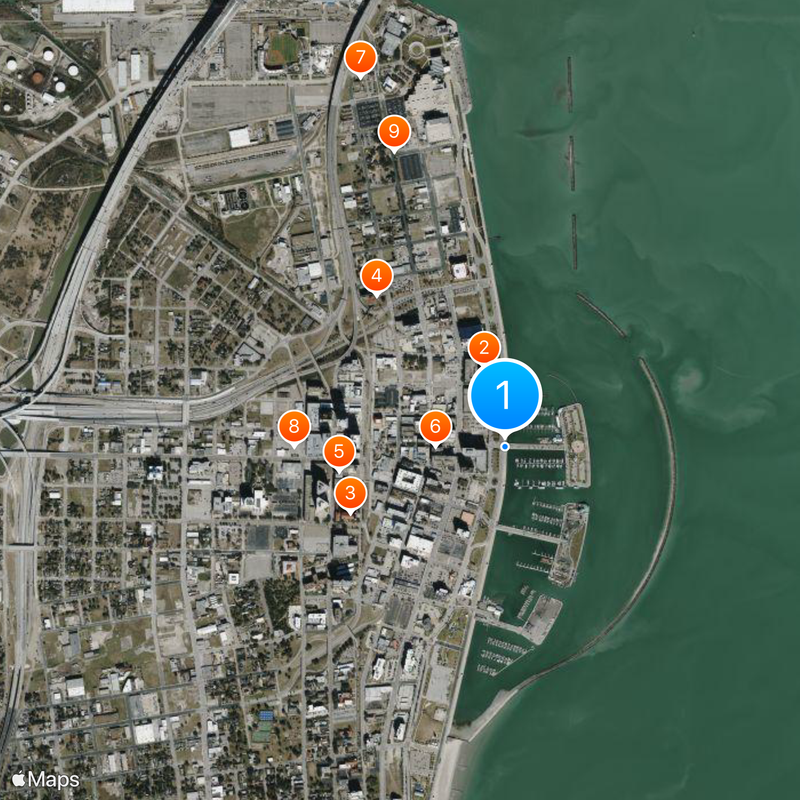
Task: Open orange map pin number 3
Action: [350, 492]
